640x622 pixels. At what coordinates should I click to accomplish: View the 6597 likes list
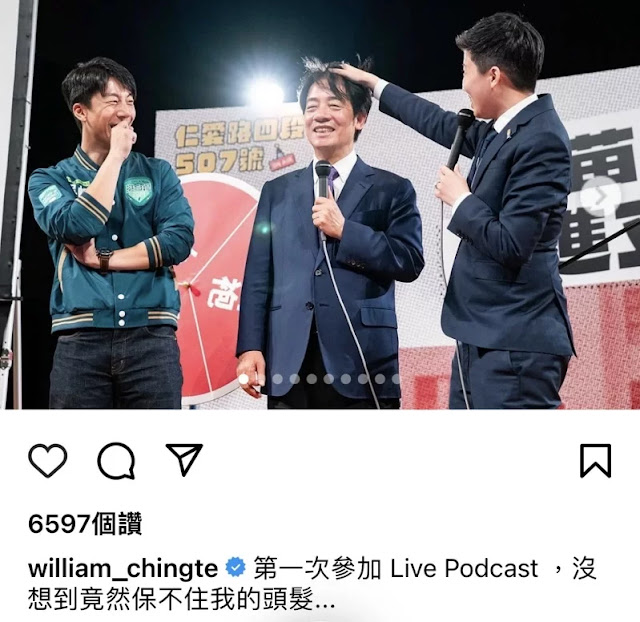85,523
